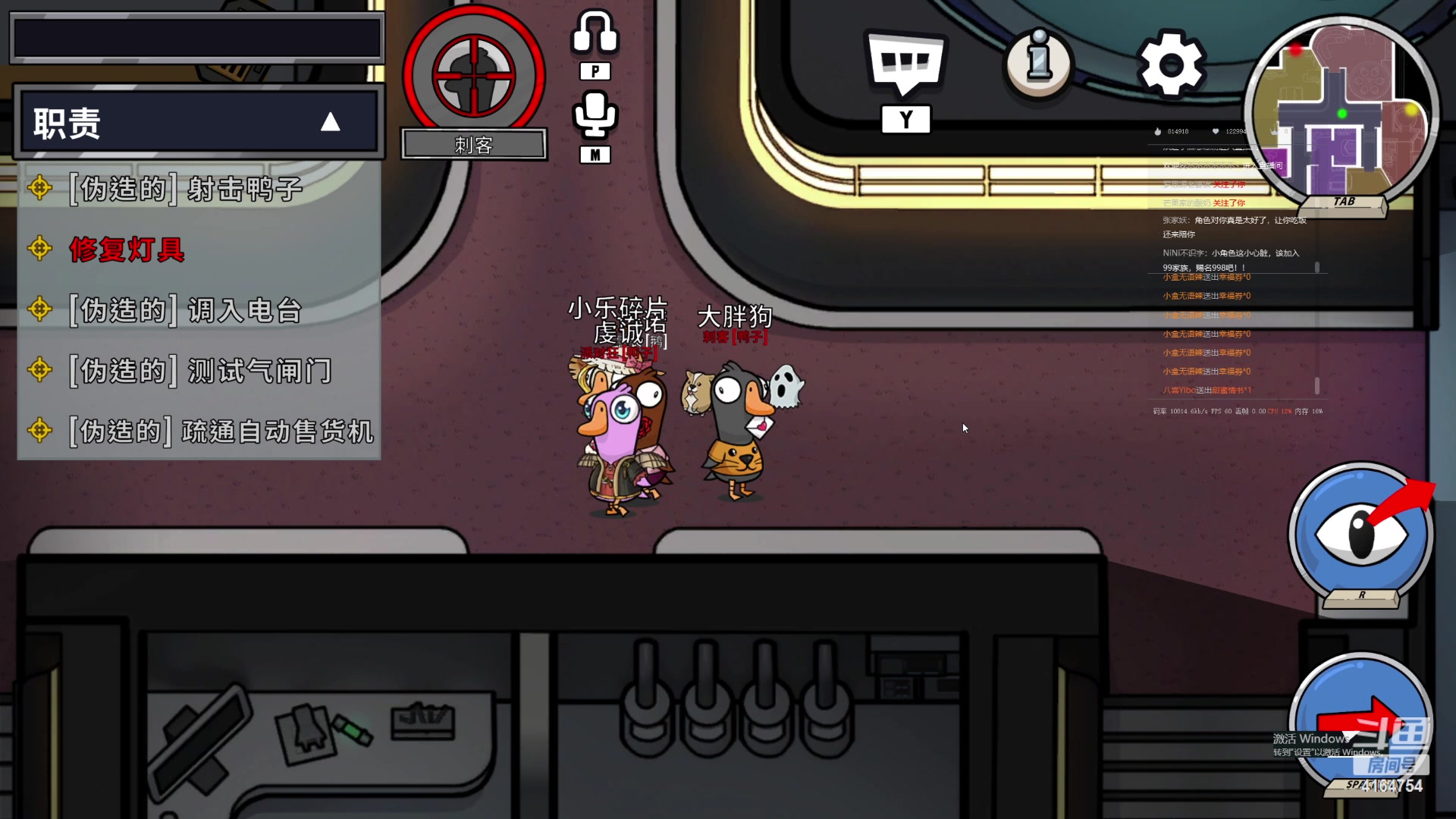The height and width of the screenshot is (819, 1456).
Task: Tap the 刺客 assassin target button
Action: (x=474, y=76)
